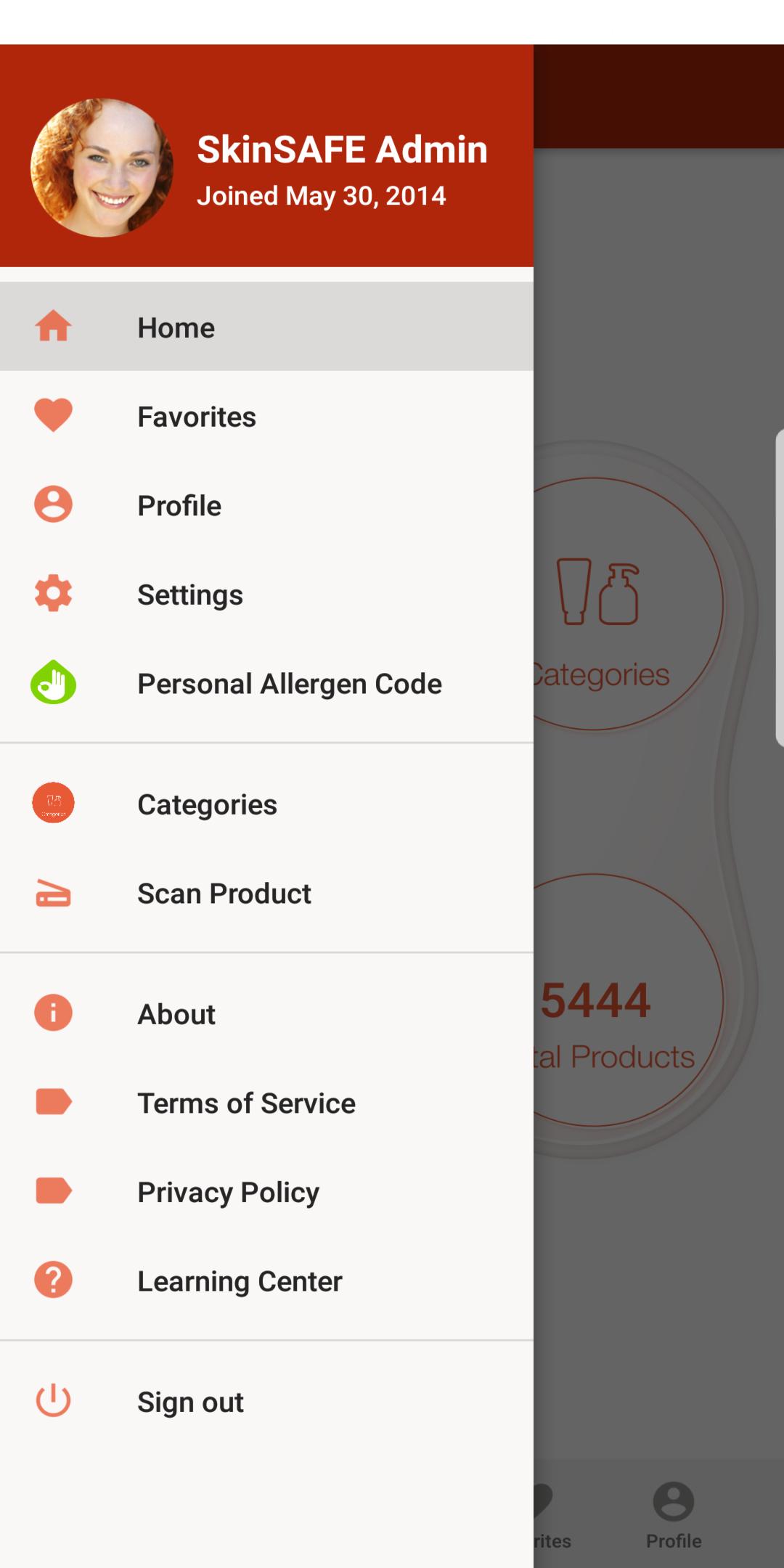Click the question mark Learning Center icon
Screen dimensions: 784x1568
coord(53,1280)
